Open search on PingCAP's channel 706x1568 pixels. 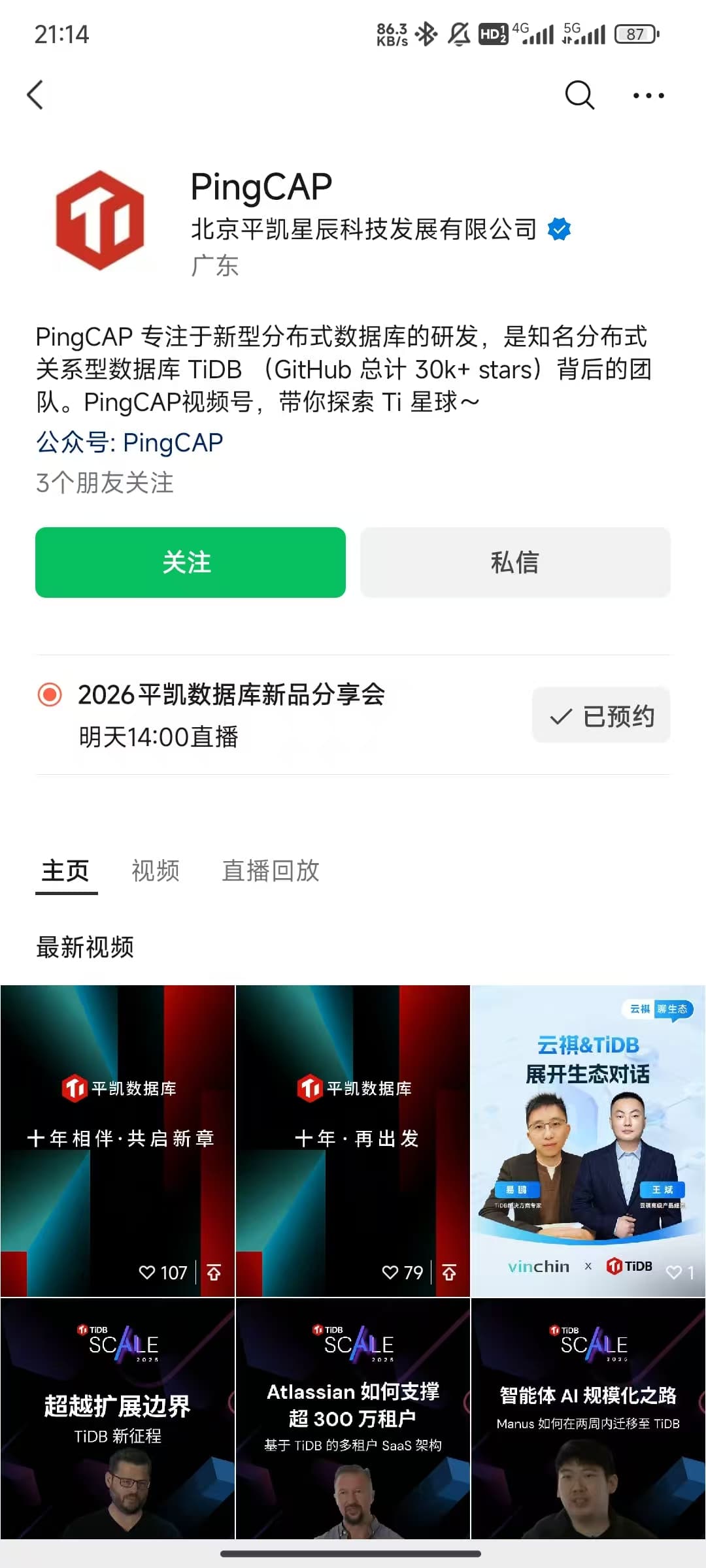point(579,95)
